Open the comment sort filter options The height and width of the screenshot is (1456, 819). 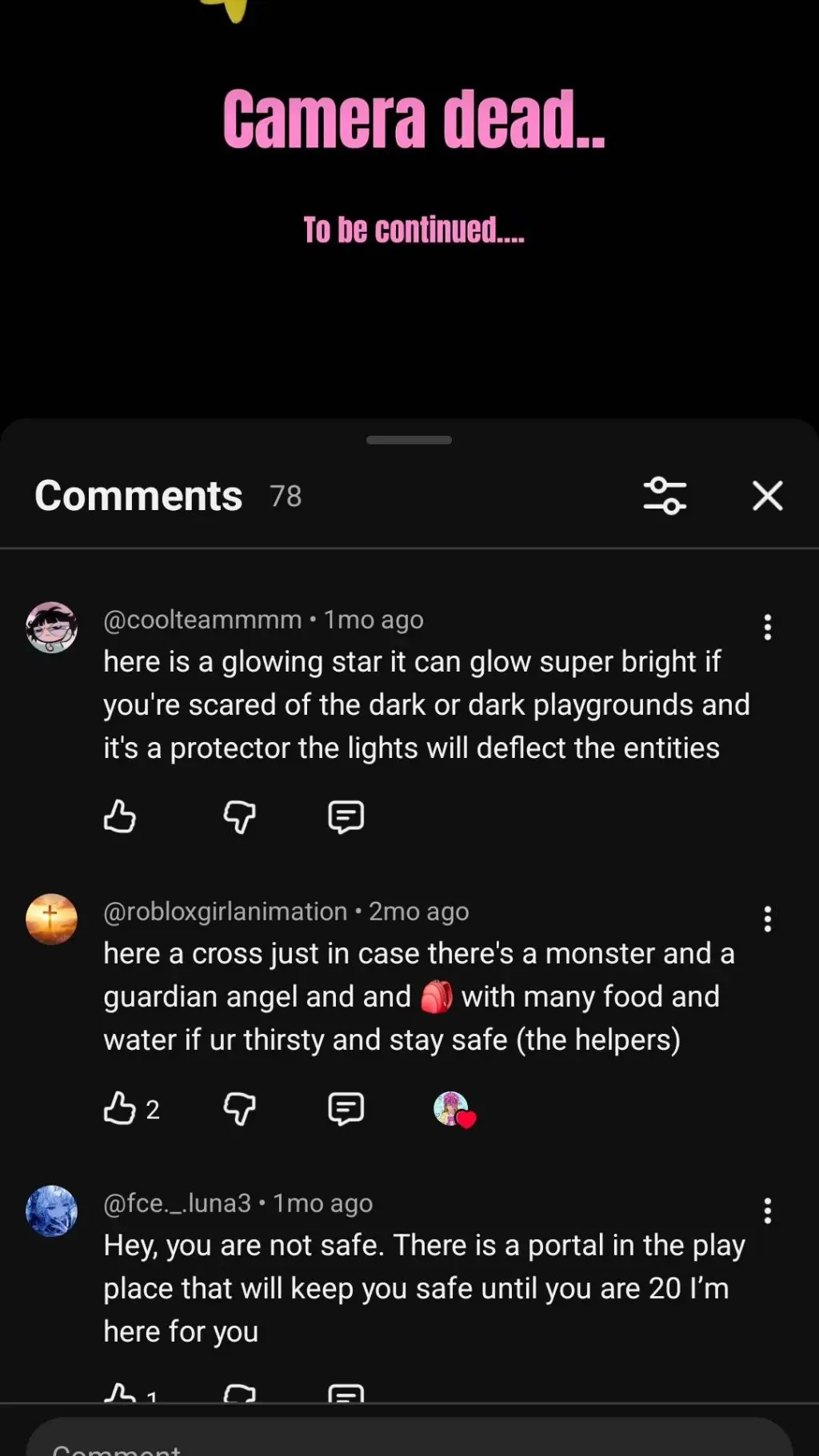point(665,496)
